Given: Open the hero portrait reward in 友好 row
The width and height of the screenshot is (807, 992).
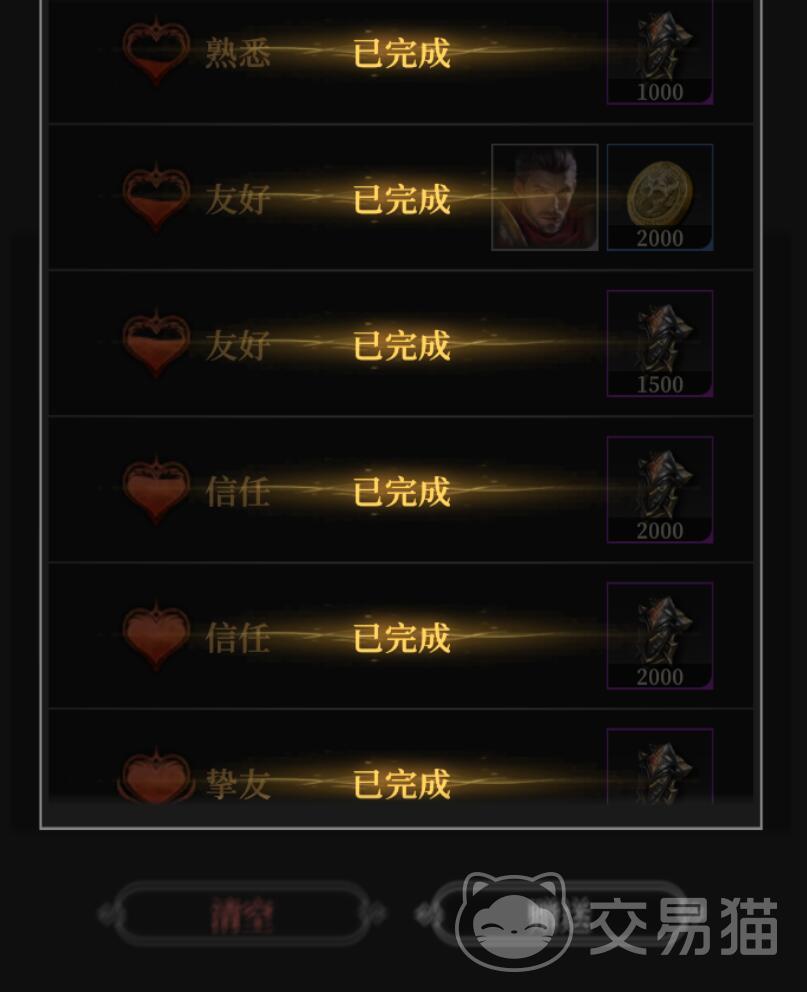Looking at the screenshot, I should 545,197.
